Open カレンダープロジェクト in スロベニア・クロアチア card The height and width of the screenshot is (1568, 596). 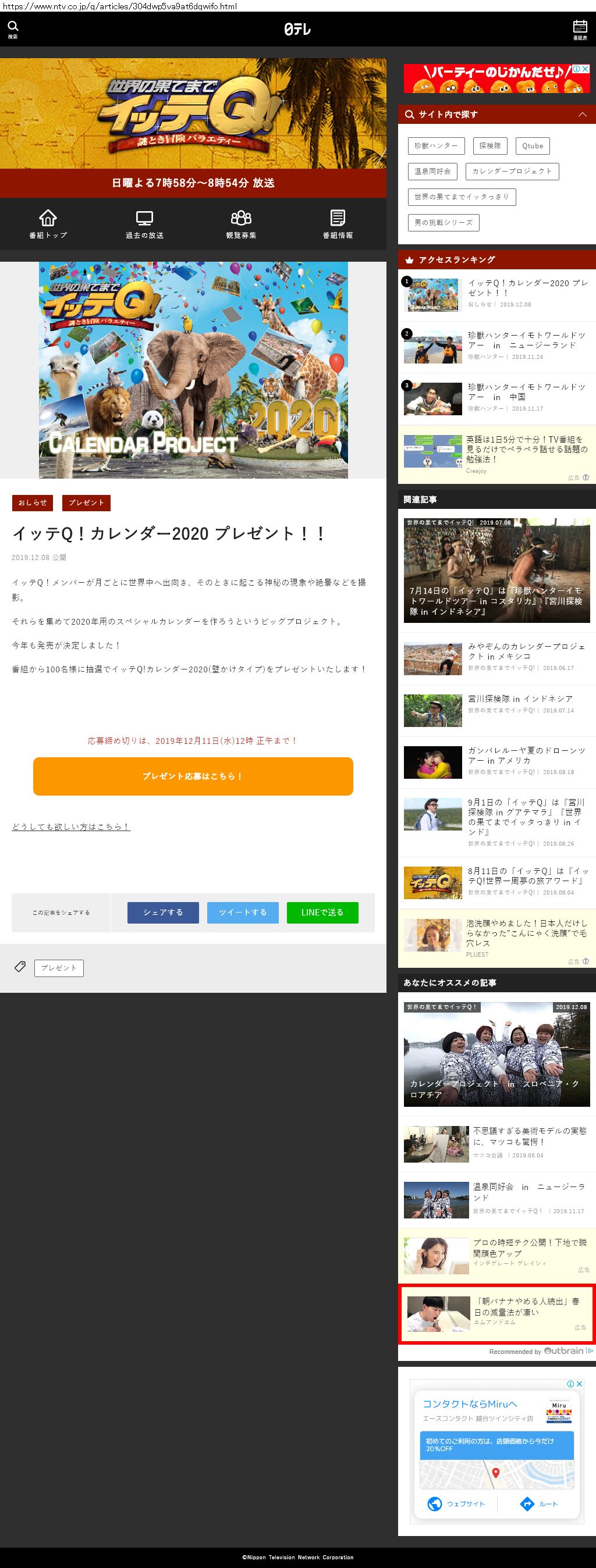click(496, 1054)
